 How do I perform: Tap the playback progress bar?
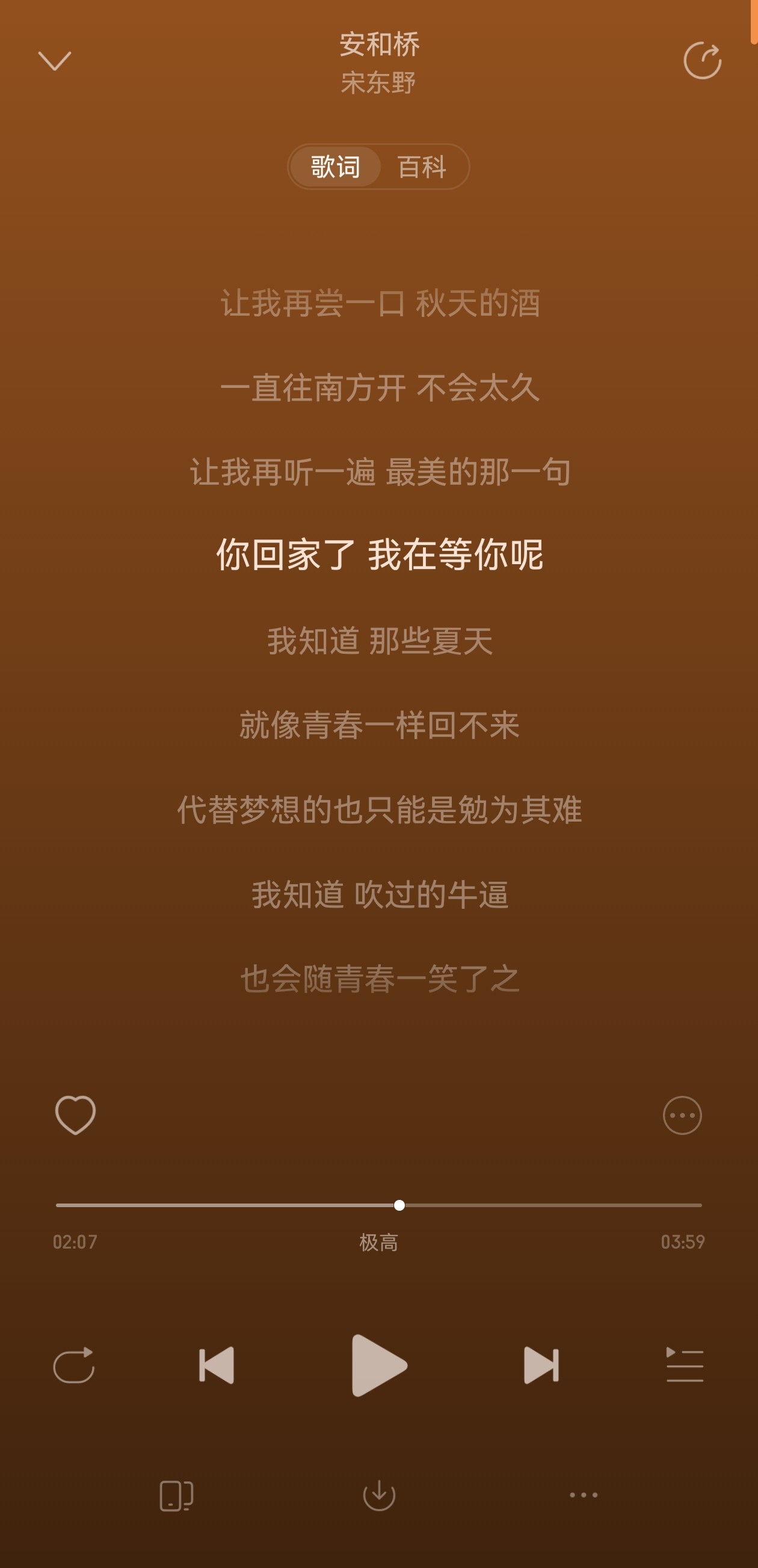[x=378, y=1205]
